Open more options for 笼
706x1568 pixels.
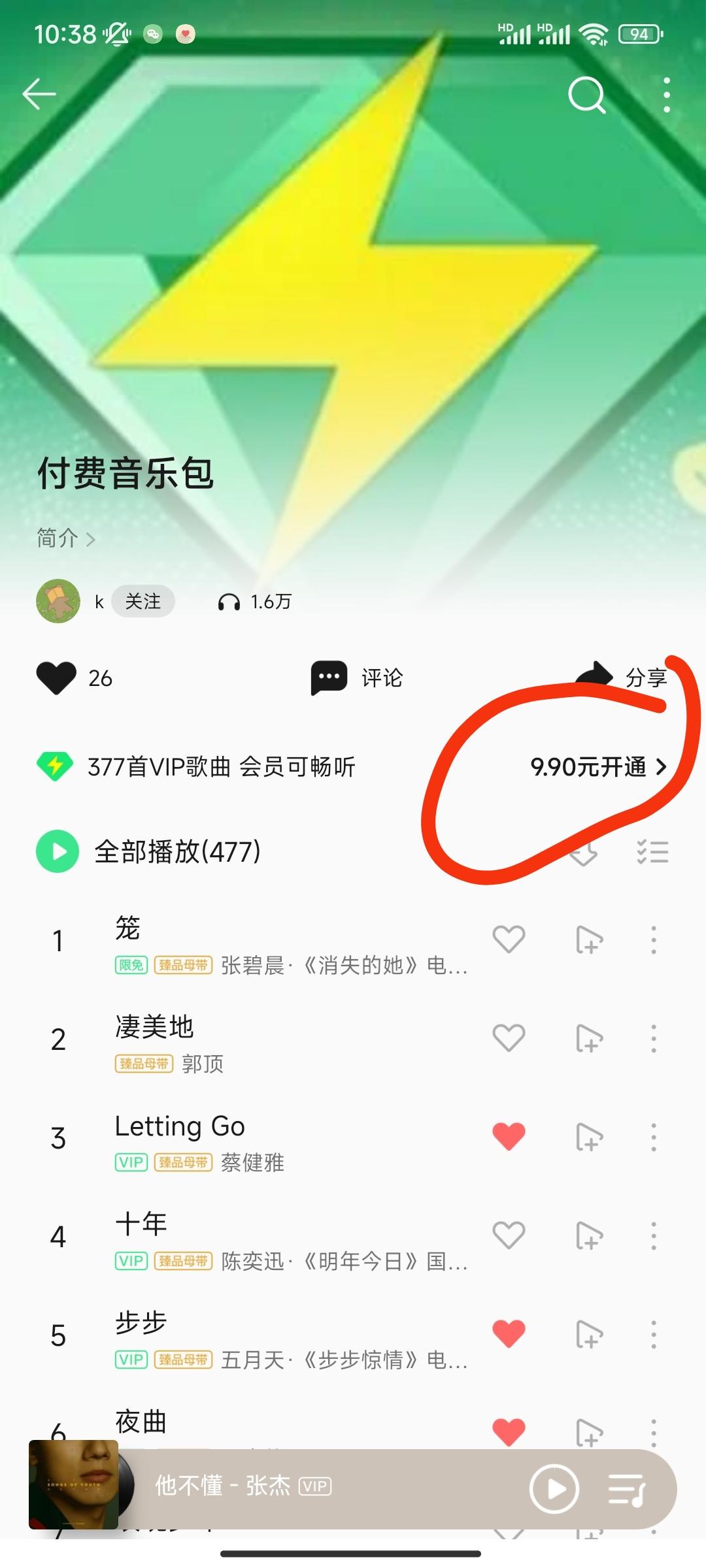(x=653, y=940)
